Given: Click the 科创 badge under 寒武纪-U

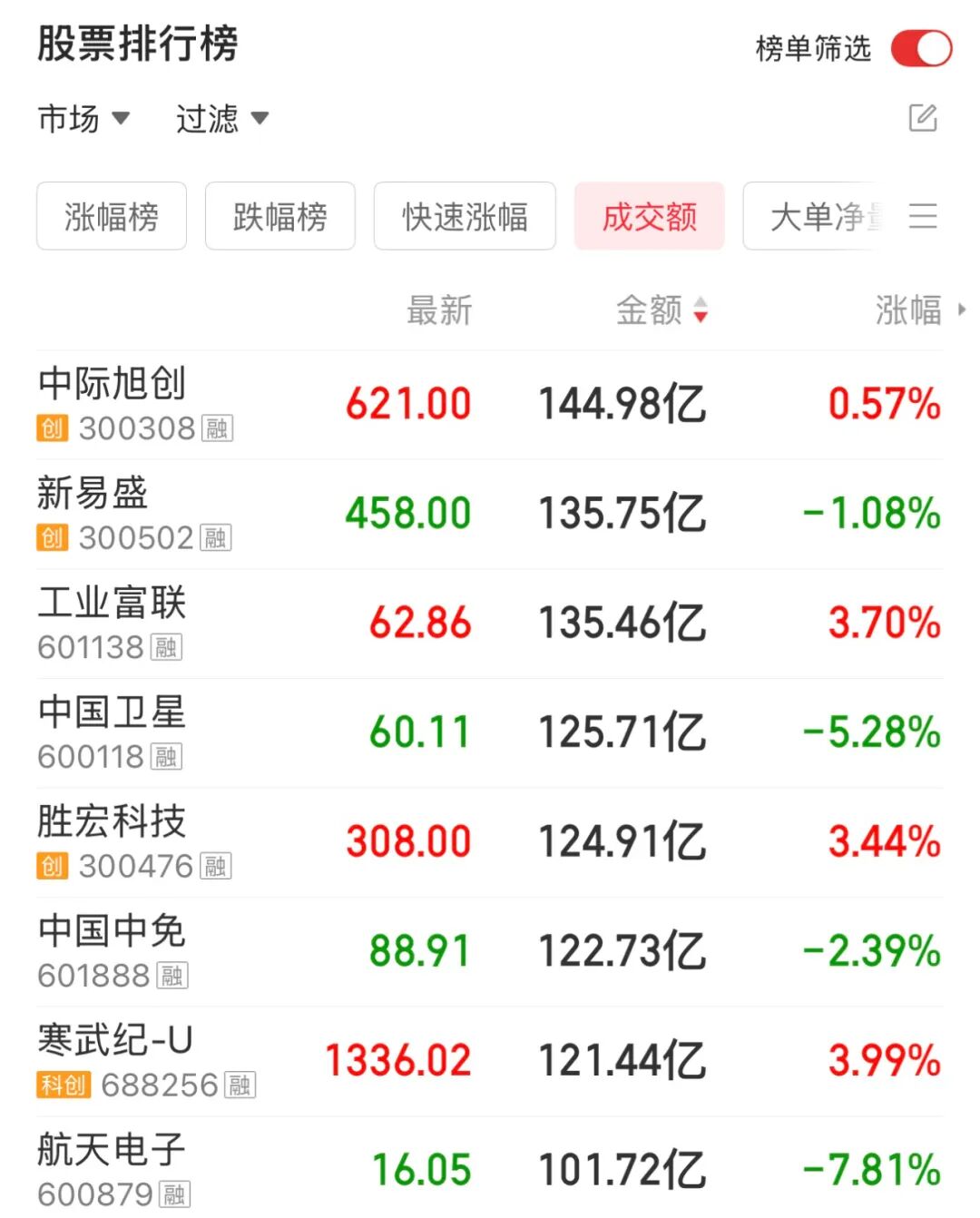Looking at the screenshot, I should click(x=63, y=1084).
